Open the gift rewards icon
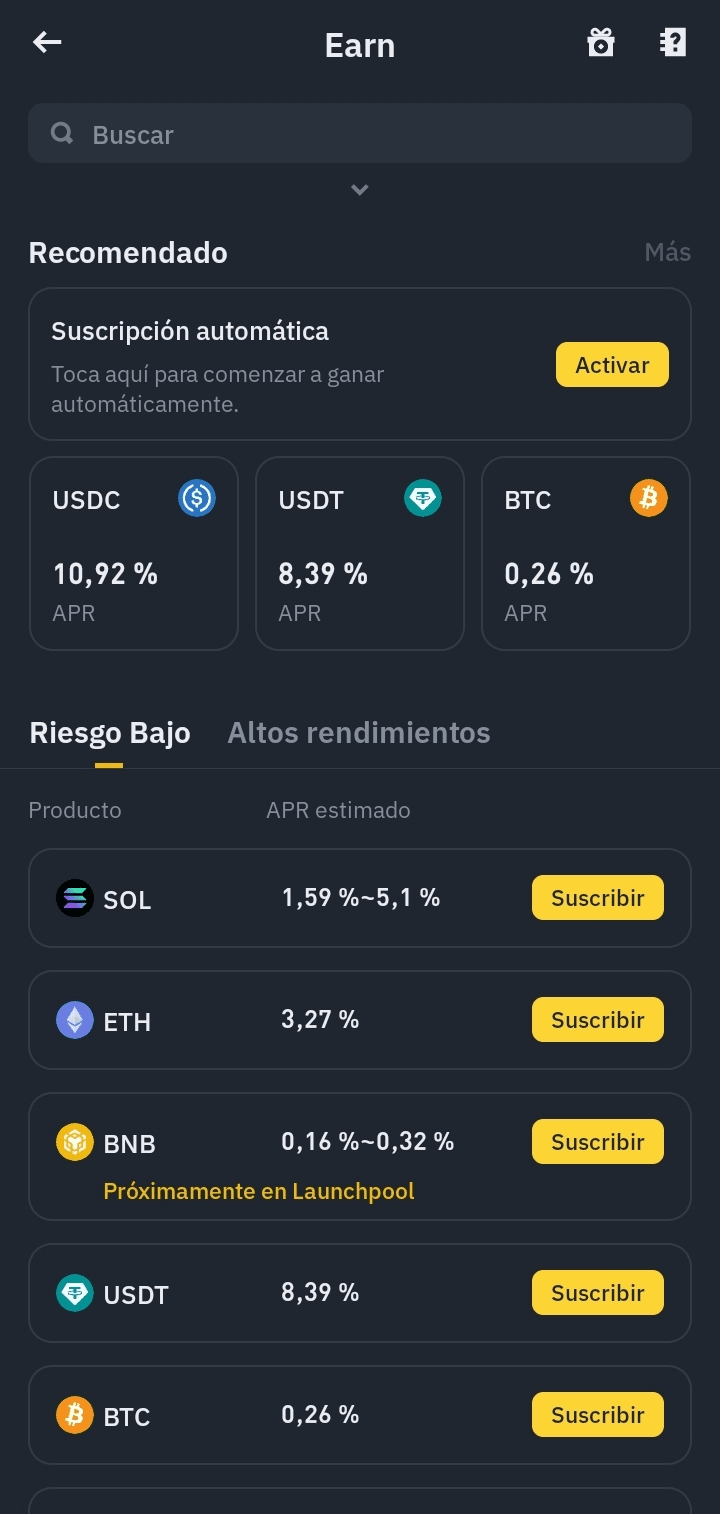Screen dimensions: 720x1514 tap(600, 43)
